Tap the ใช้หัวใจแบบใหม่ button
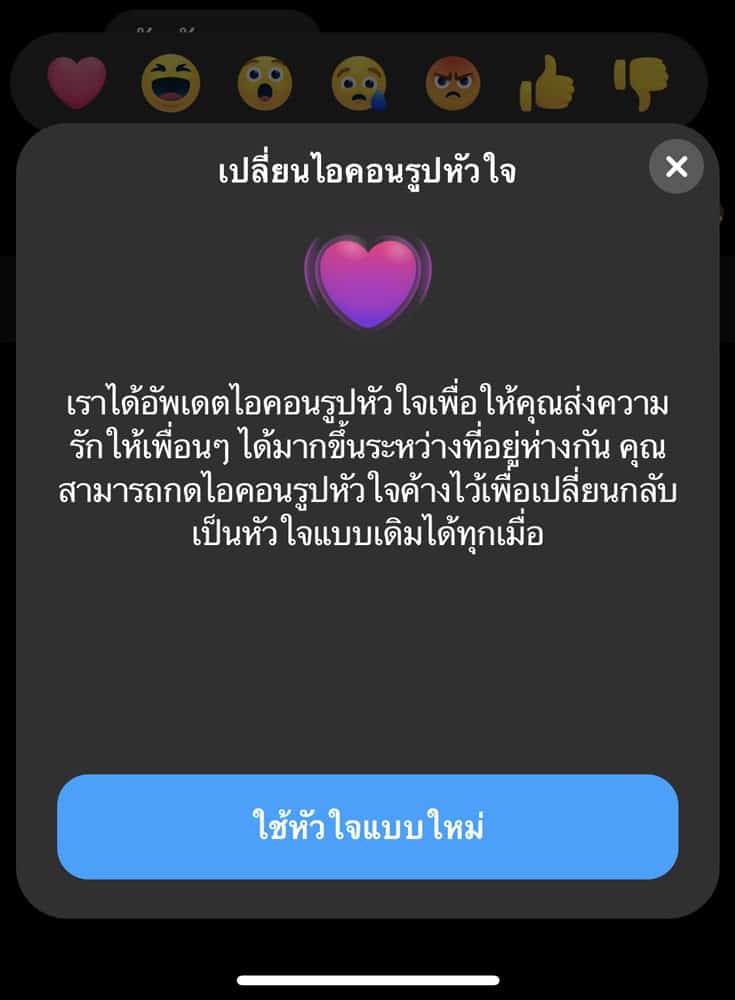Viewport: 735px width, 1000px height. tap(367, 827)
